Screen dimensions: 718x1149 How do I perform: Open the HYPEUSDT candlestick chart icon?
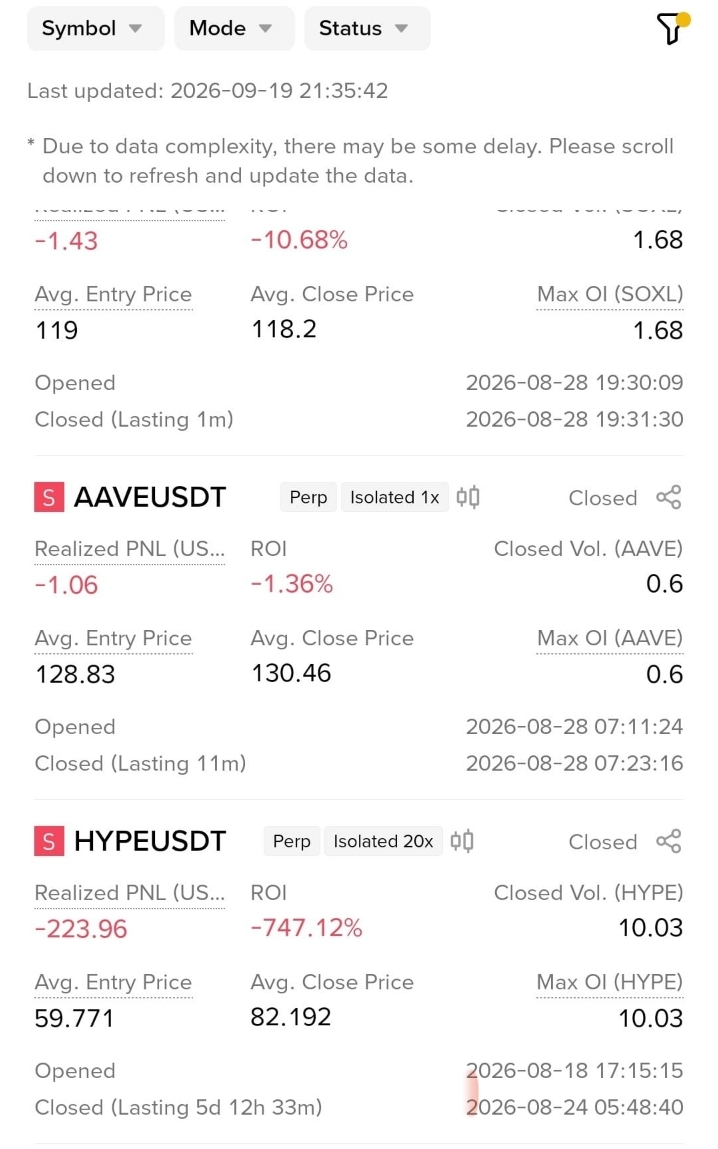[462, 841]
